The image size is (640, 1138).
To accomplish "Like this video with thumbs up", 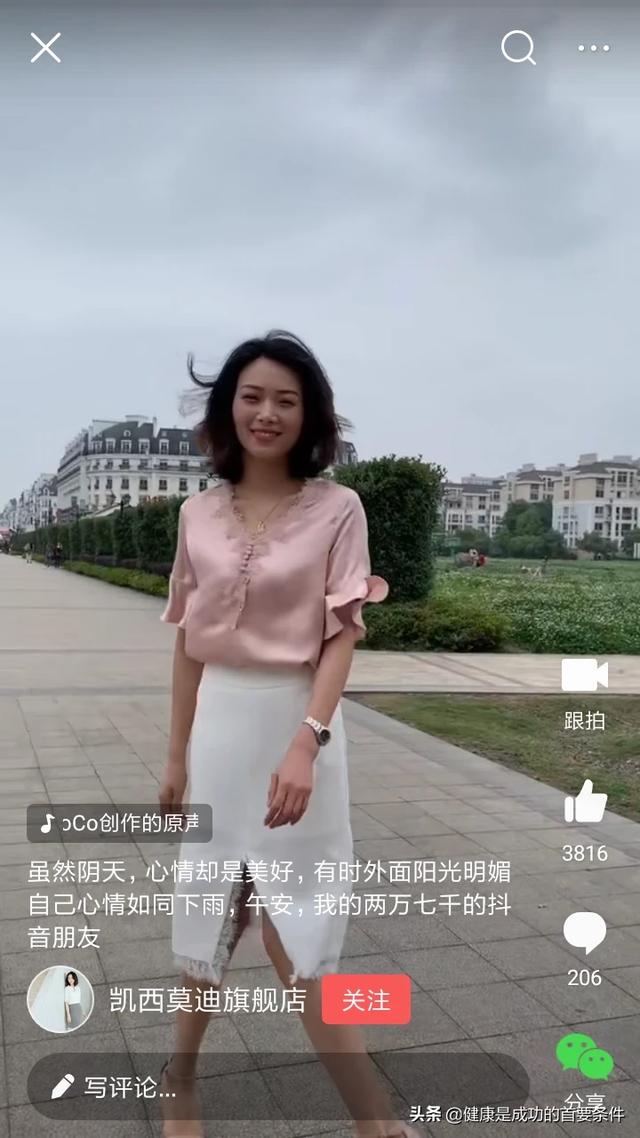I will pyautogui.click(x=585, y=802).
